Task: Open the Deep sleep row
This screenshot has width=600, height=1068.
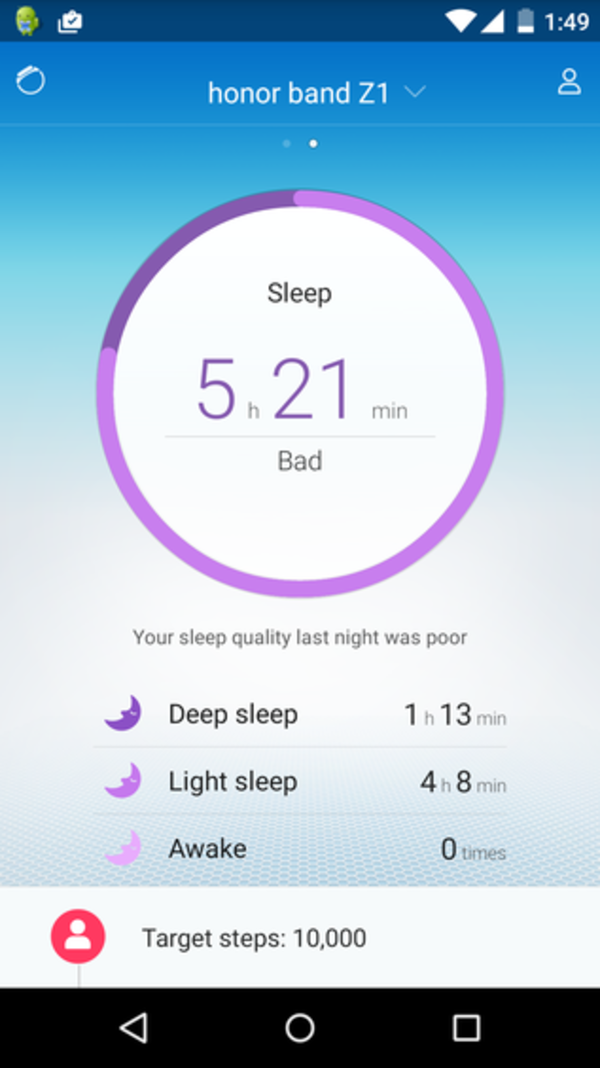Action: tap(300, 714)
